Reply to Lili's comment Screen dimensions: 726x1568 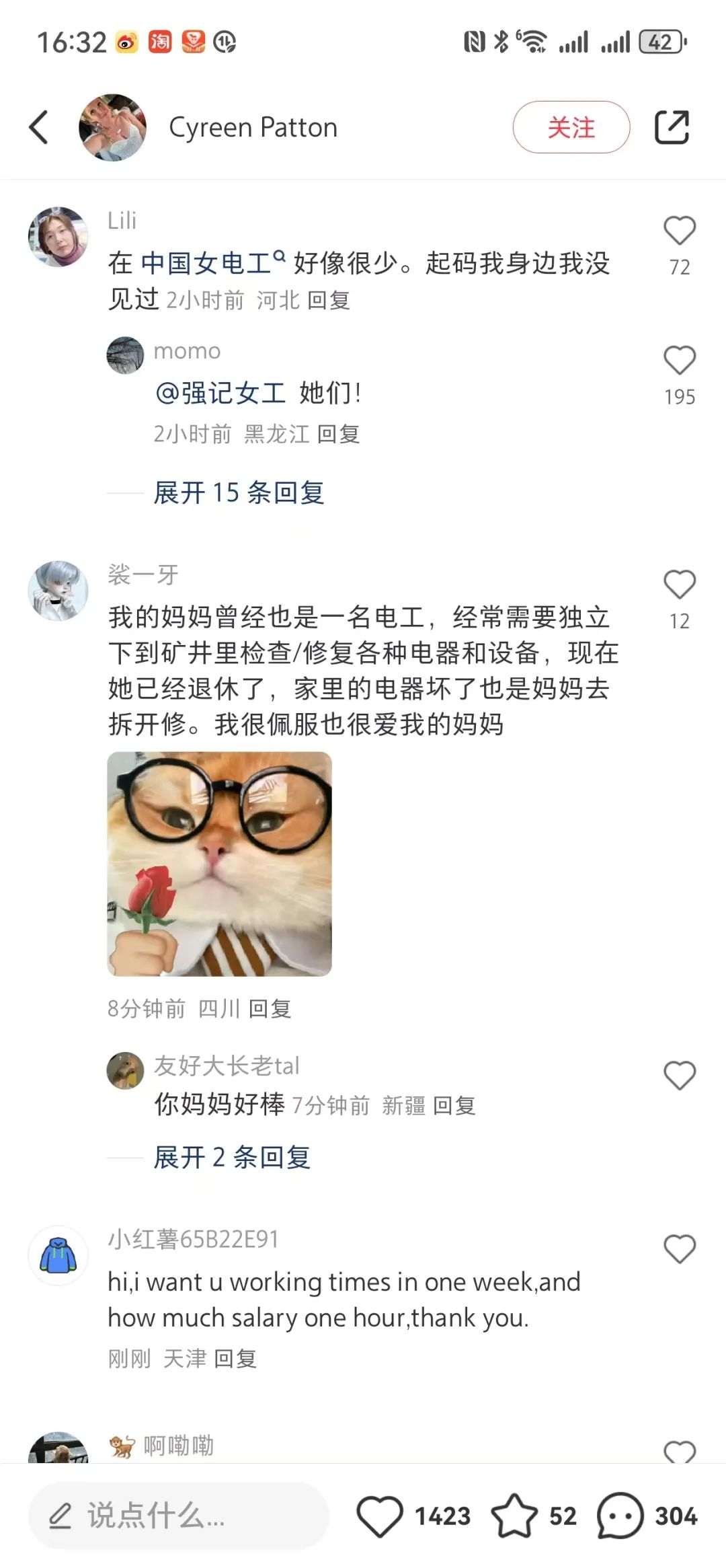tap(329, 300)
